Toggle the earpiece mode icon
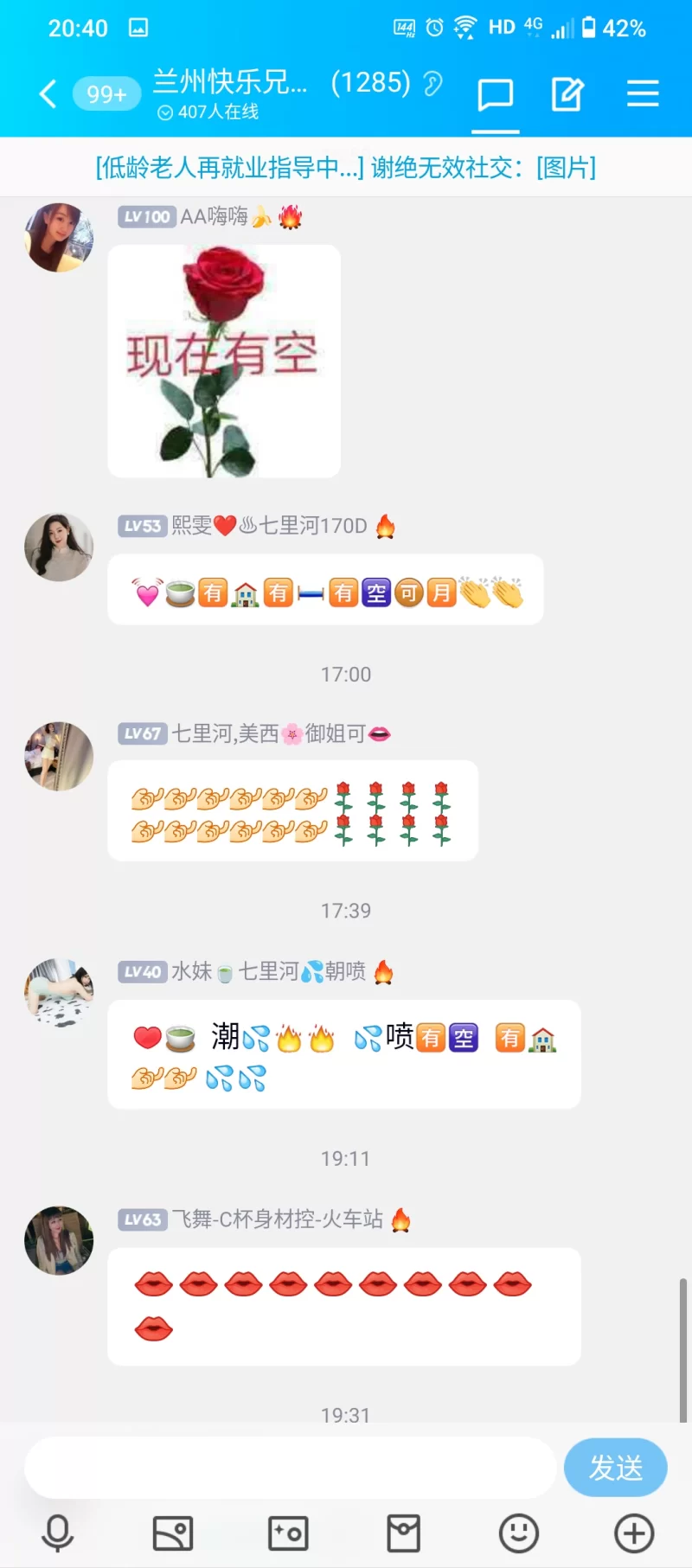Image resolution: width=692 pixels, height=1568 pixels. (432, 84)
